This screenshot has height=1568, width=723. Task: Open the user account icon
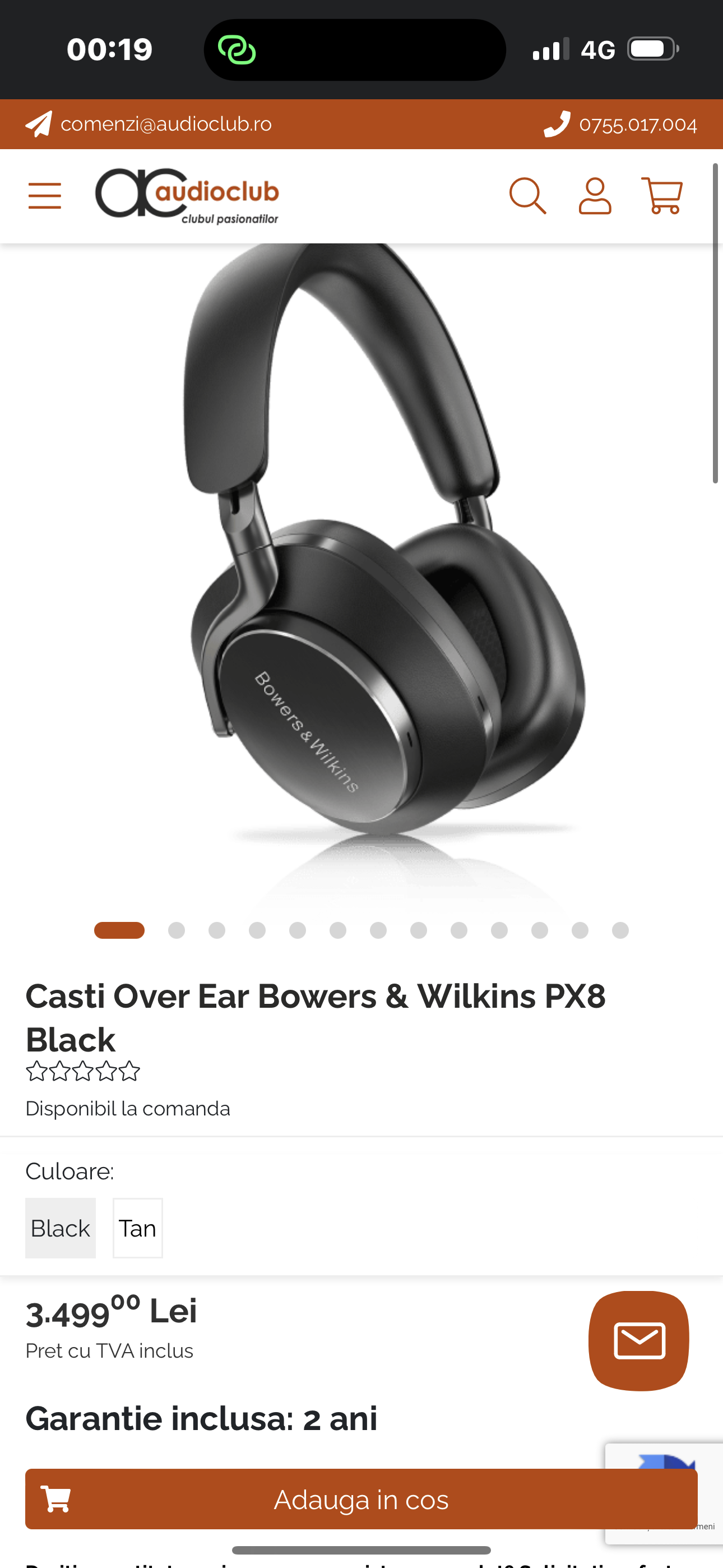[x=595, y=195]
